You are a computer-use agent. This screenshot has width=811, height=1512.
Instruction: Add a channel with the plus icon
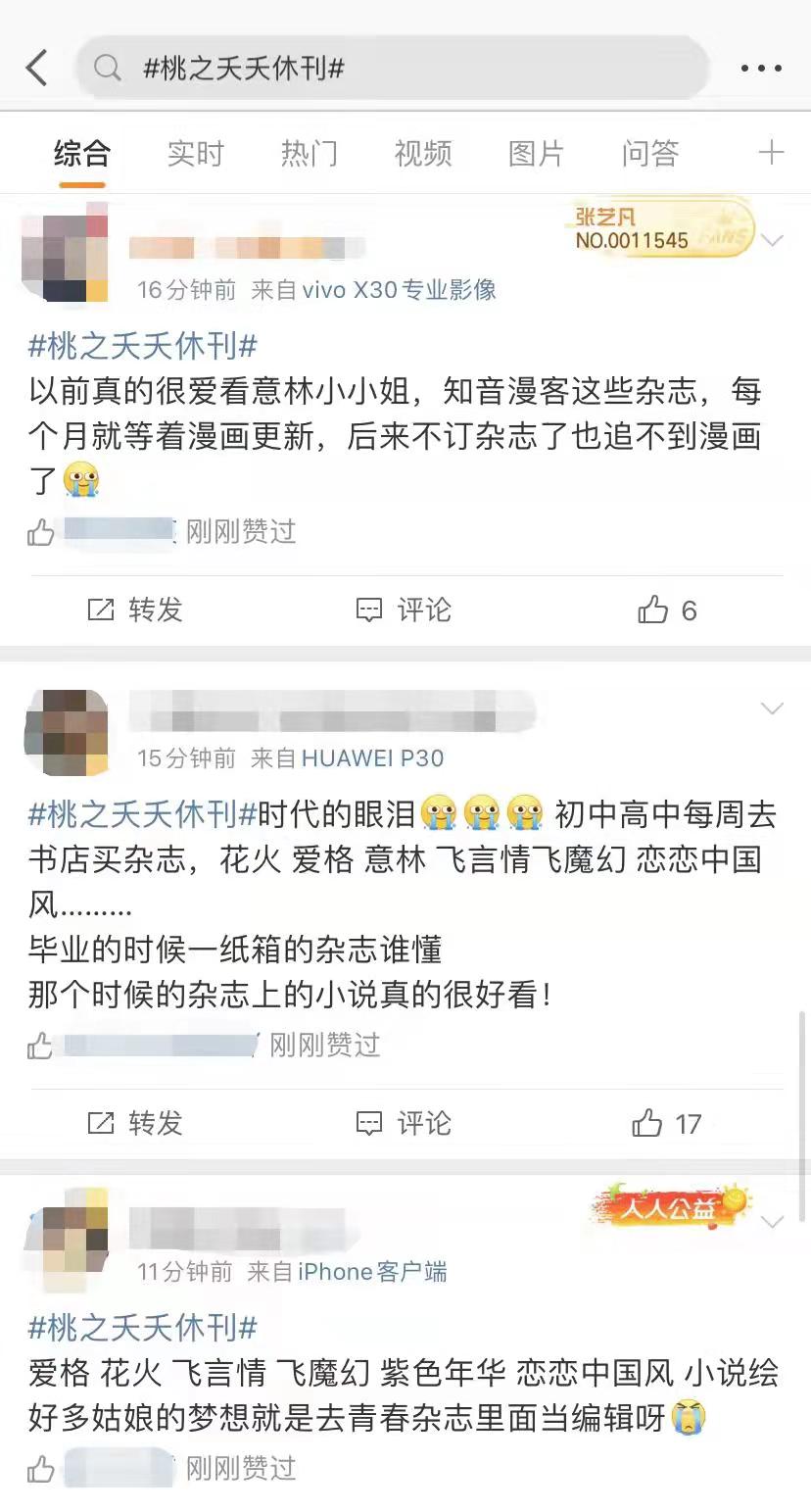771,153
